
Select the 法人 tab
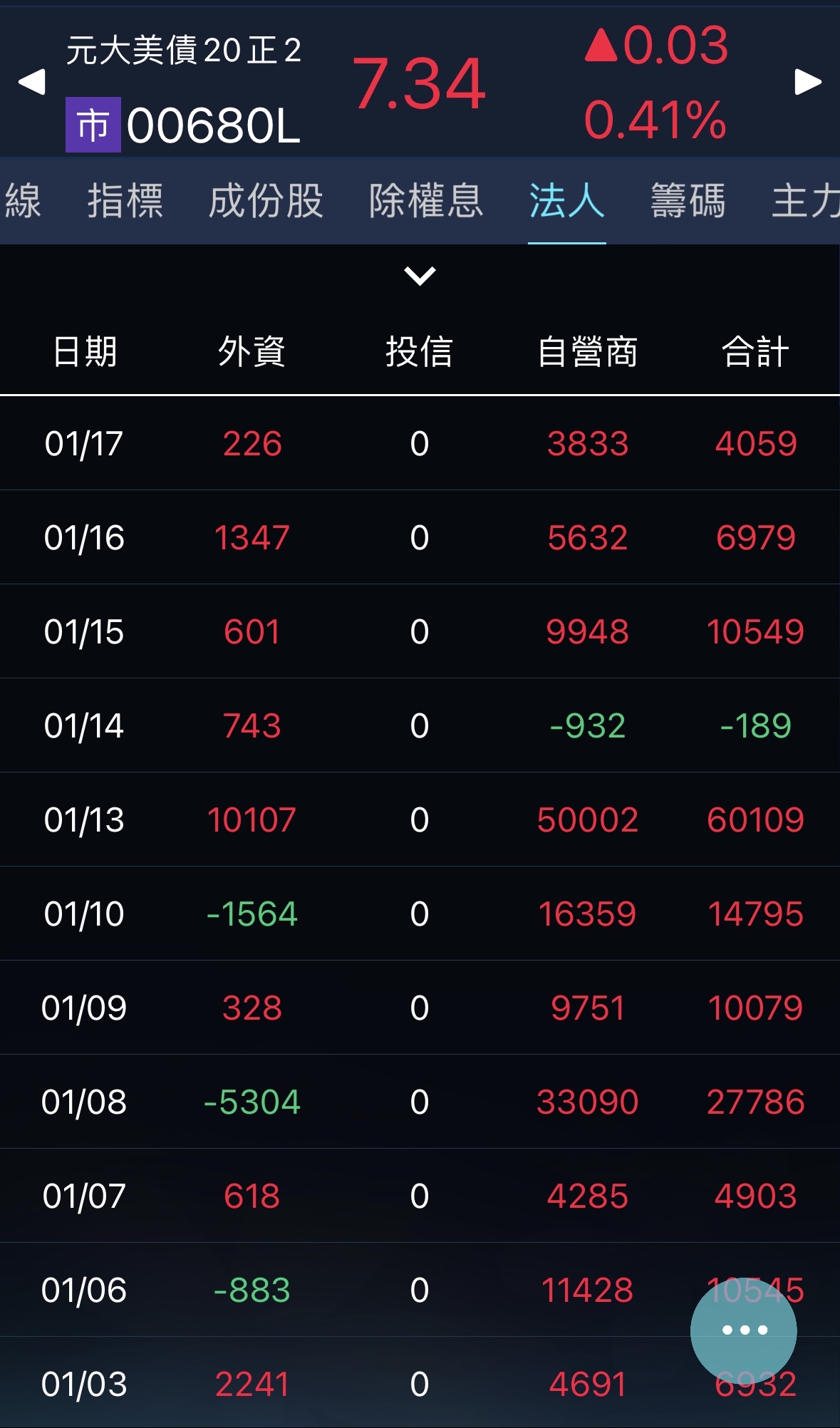point(566,201)
